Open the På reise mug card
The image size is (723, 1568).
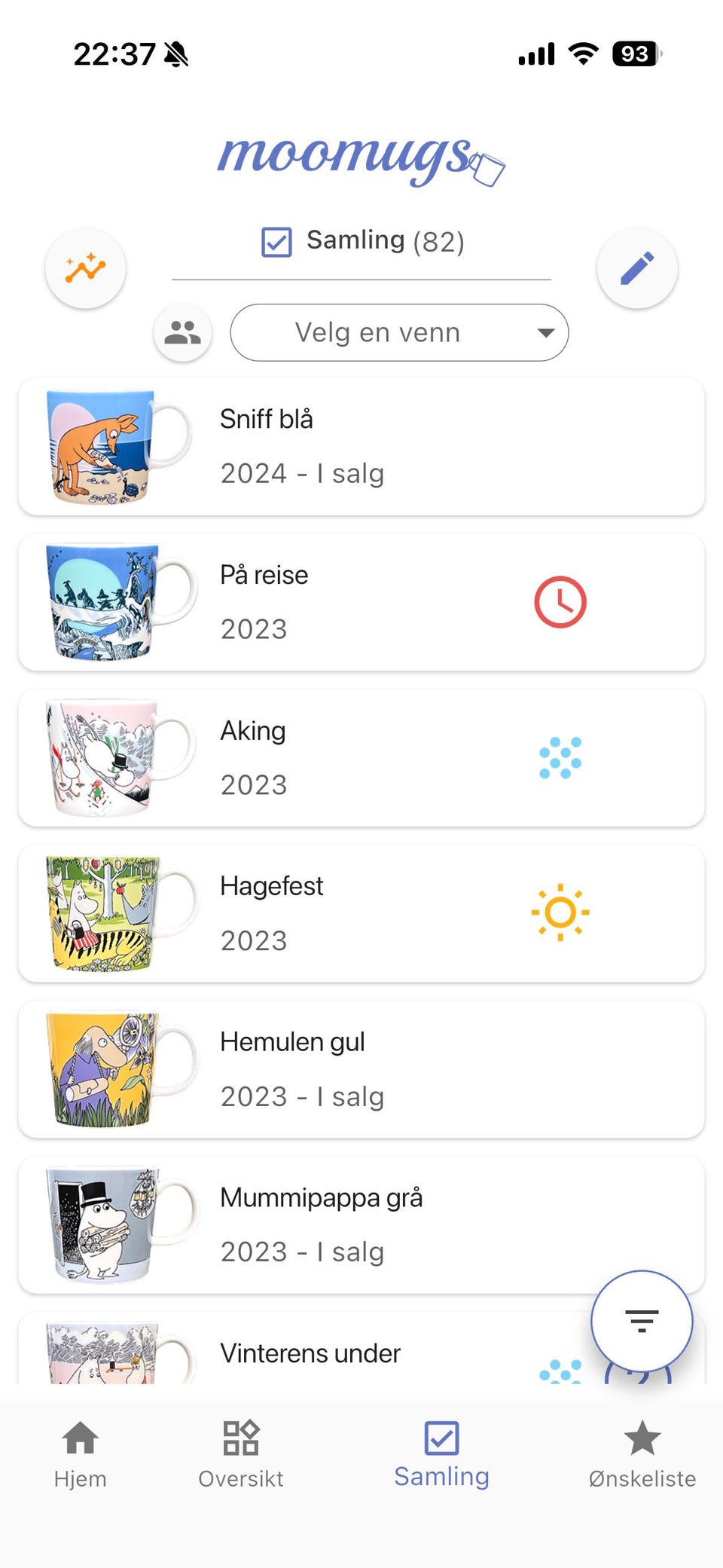361,602
